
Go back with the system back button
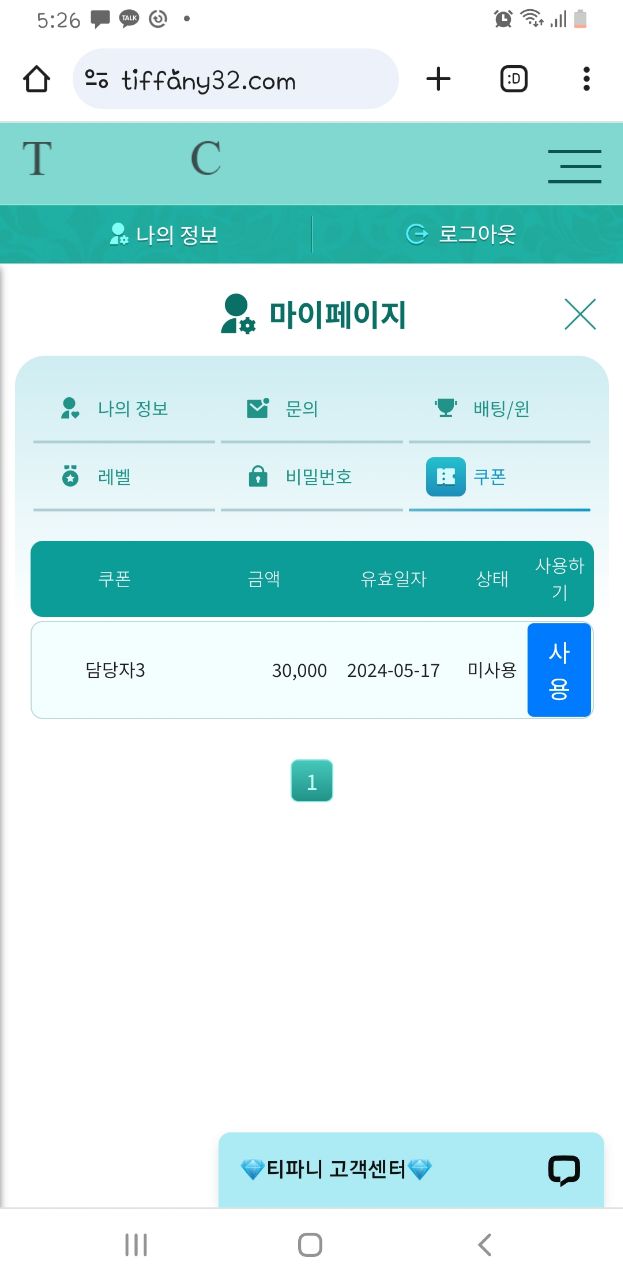[x=485, y=1244]
